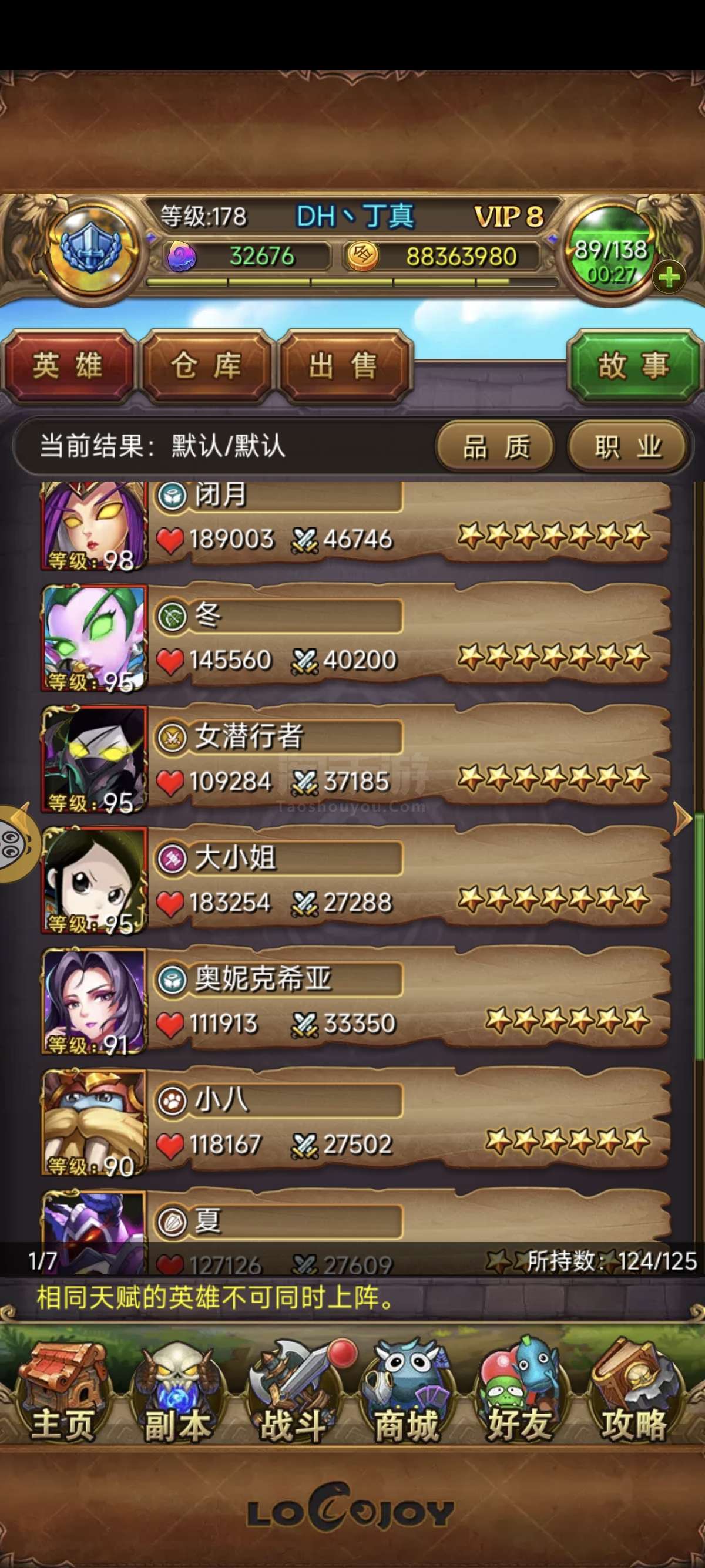
Task: Open the 攻略 guide book
Action: 634,1394
